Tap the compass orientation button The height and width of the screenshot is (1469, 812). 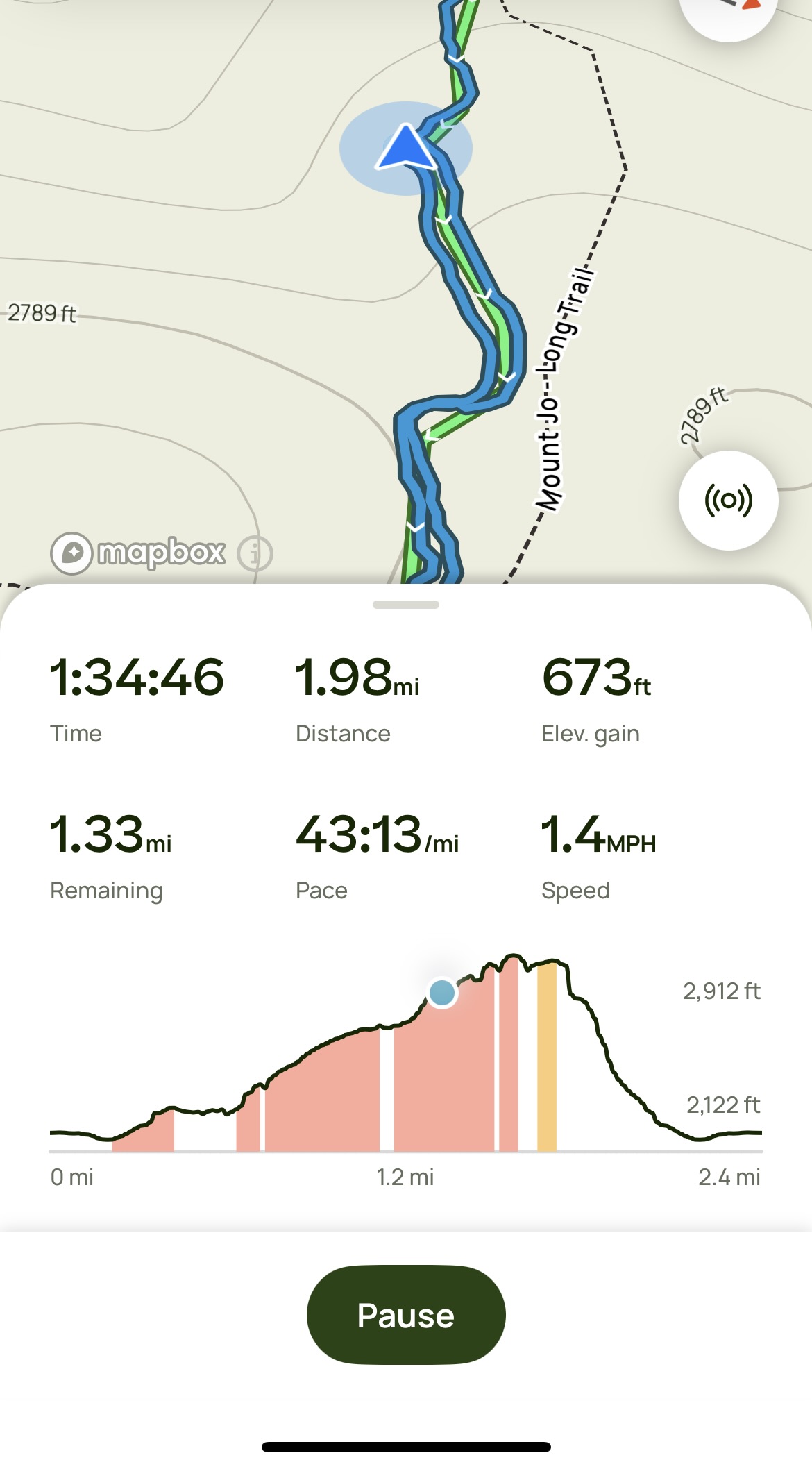click(729, 10)
